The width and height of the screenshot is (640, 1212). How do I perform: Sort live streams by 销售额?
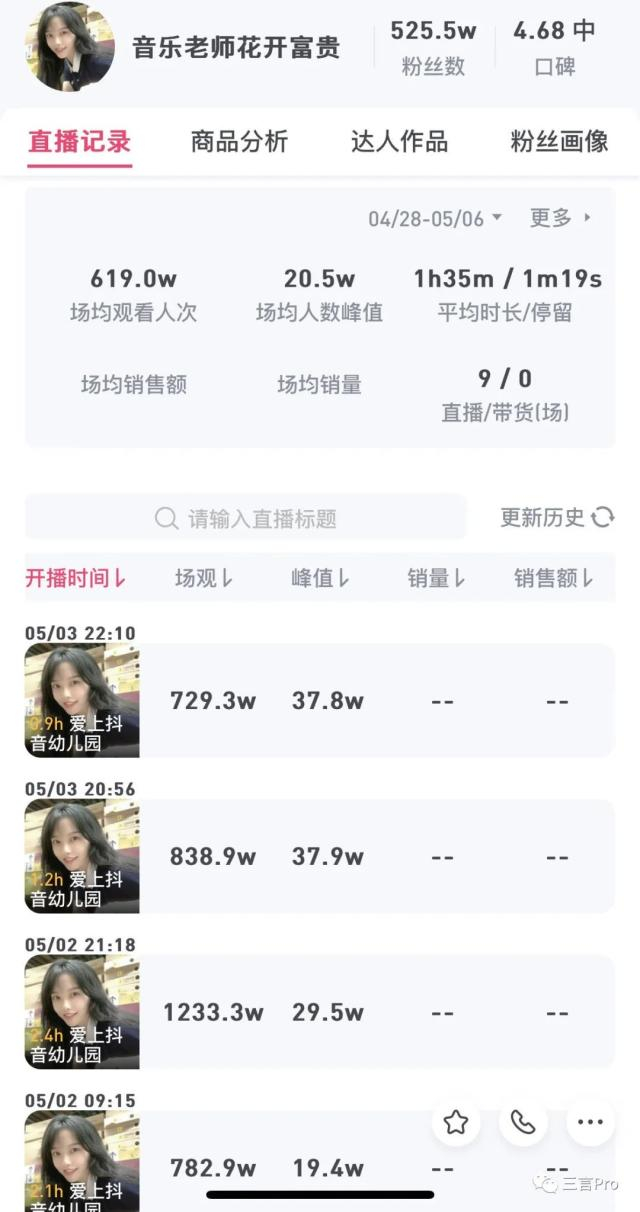coord(554,578)
